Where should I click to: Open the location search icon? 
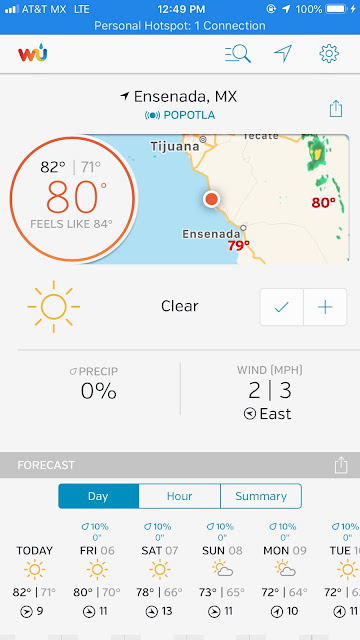pos(238,54)
